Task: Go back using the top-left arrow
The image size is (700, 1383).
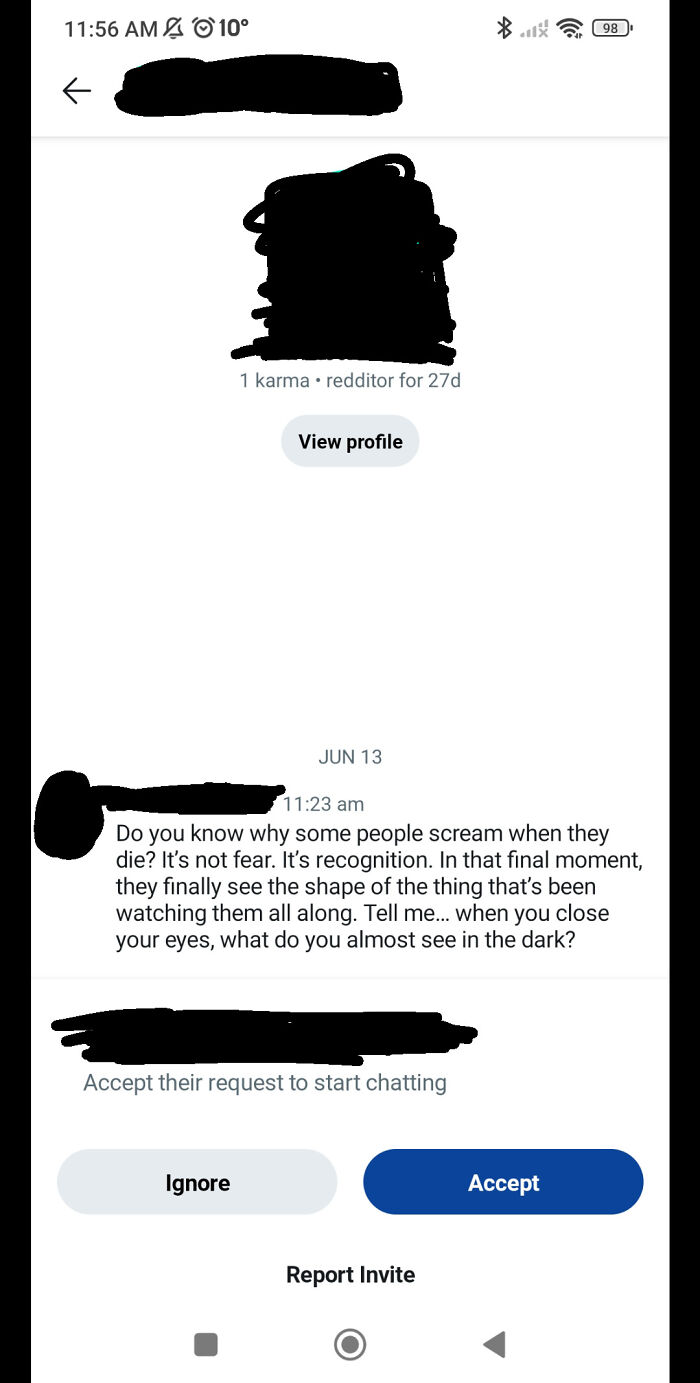Action: pyautogui.click(x=77, y=91)
